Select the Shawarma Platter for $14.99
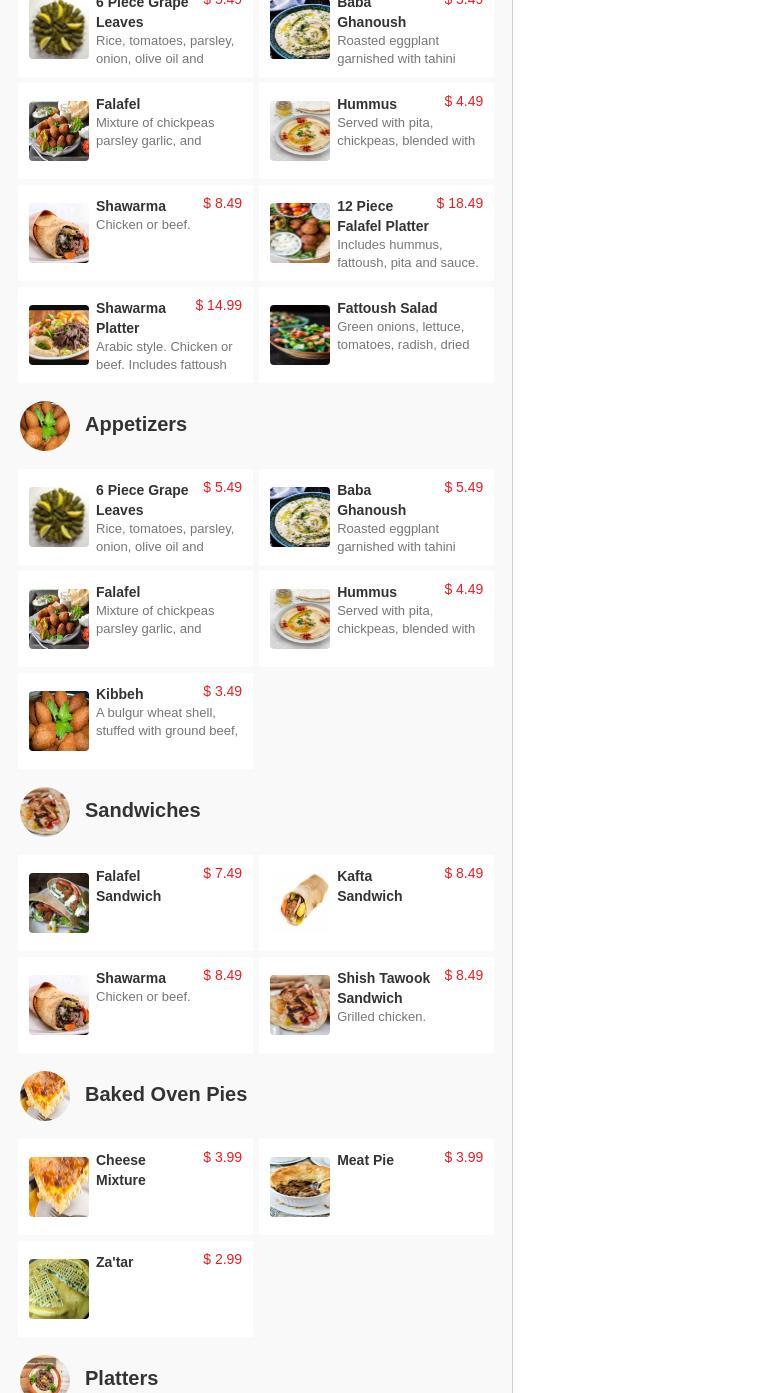 135,335
